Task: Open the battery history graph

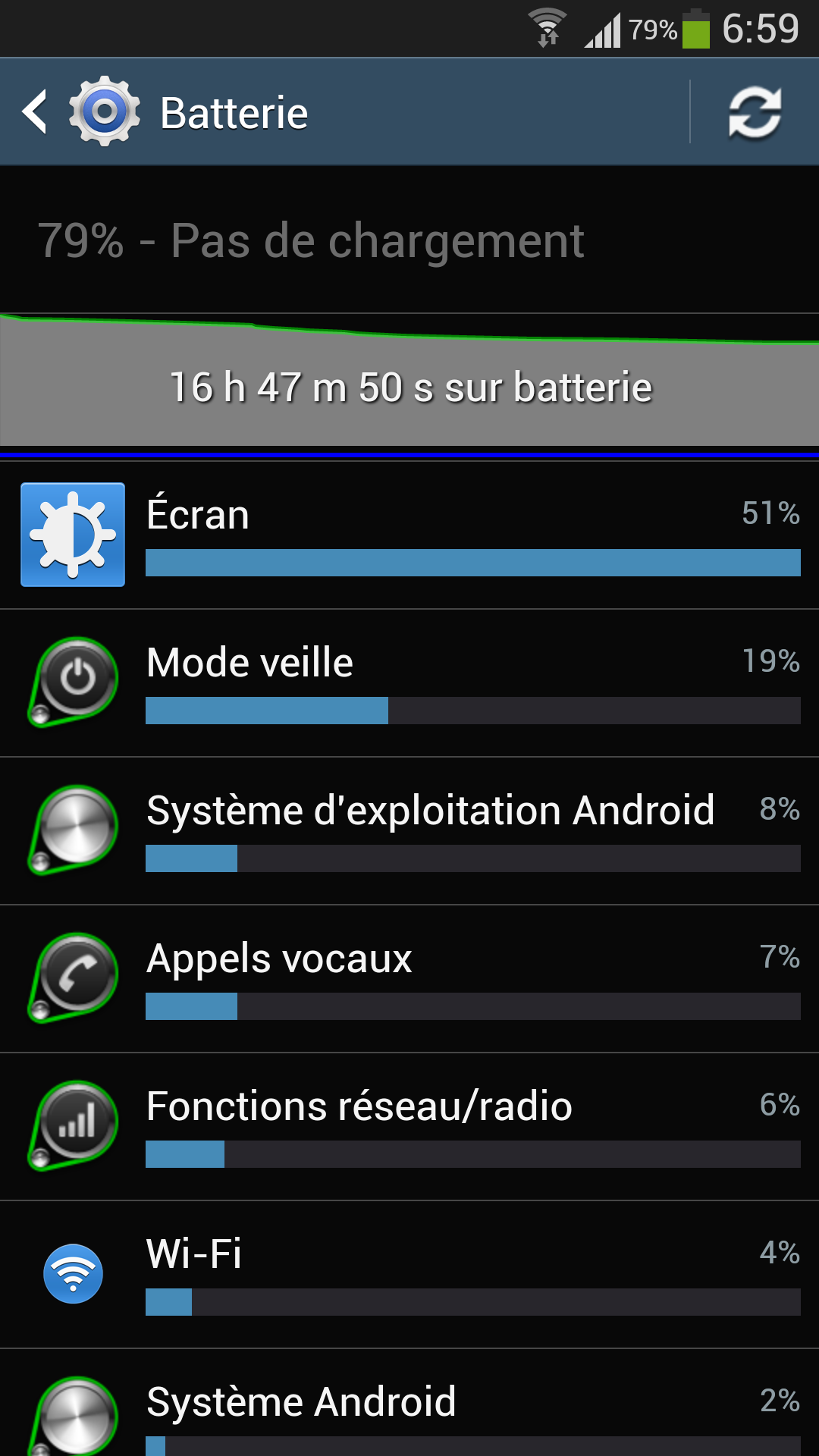Action: (x=409, y=379)
